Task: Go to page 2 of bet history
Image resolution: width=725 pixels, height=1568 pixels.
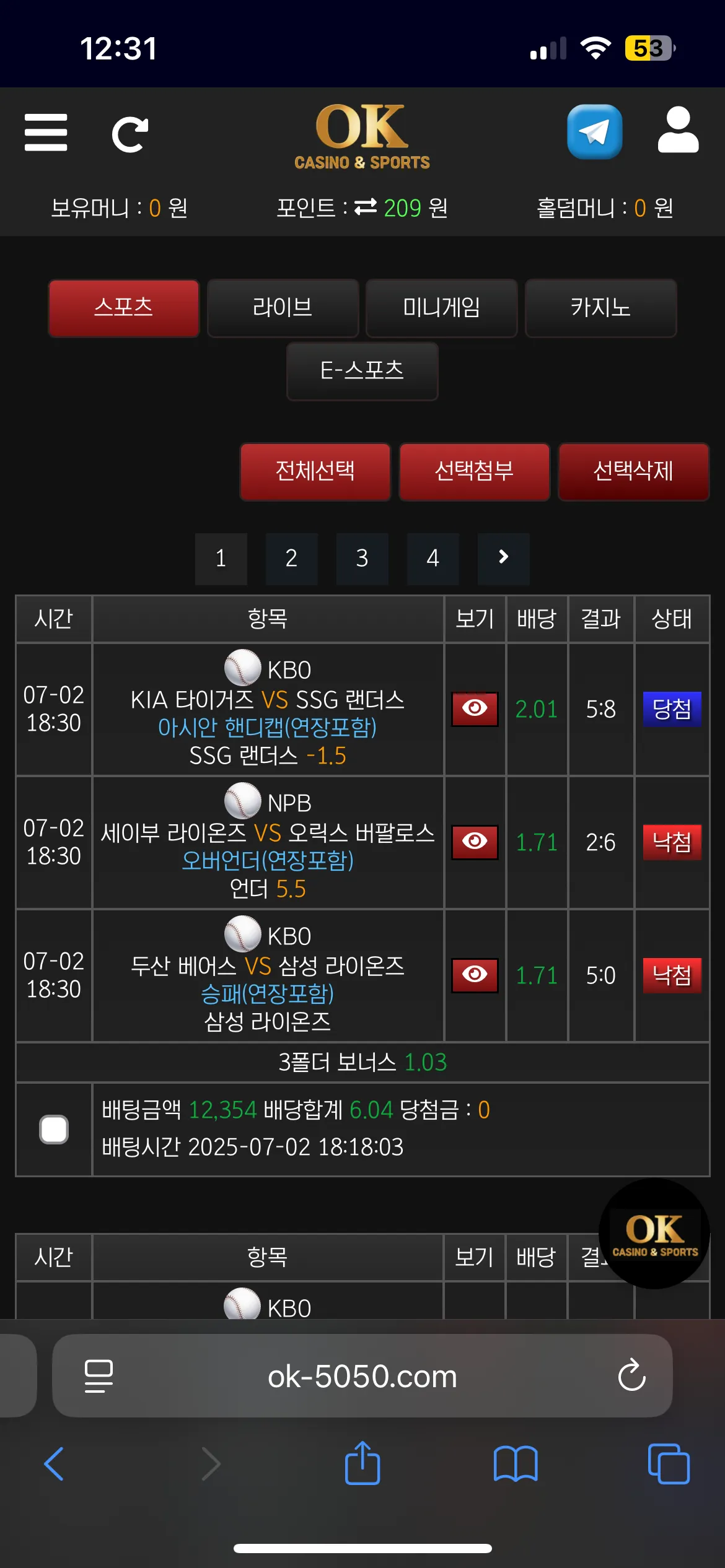Action: [x=291, y=559]
